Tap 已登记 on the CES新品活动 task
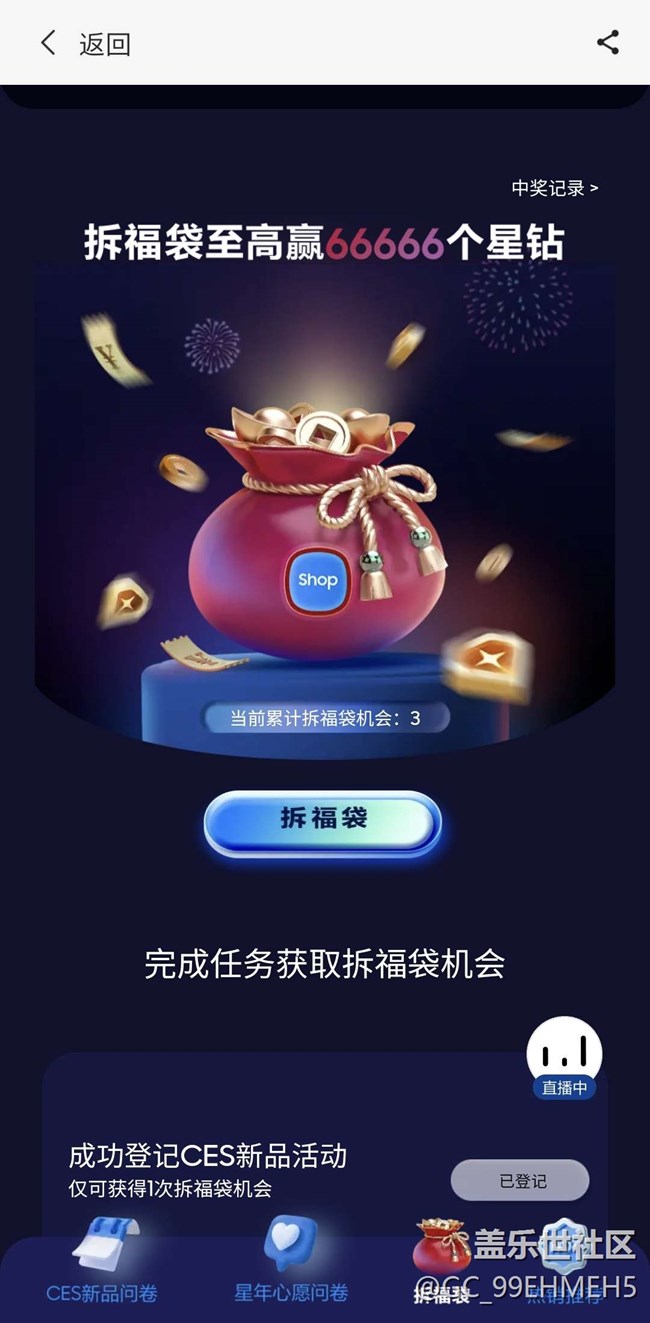Viewport: 650px width, 1323px height. [519, 1180]
